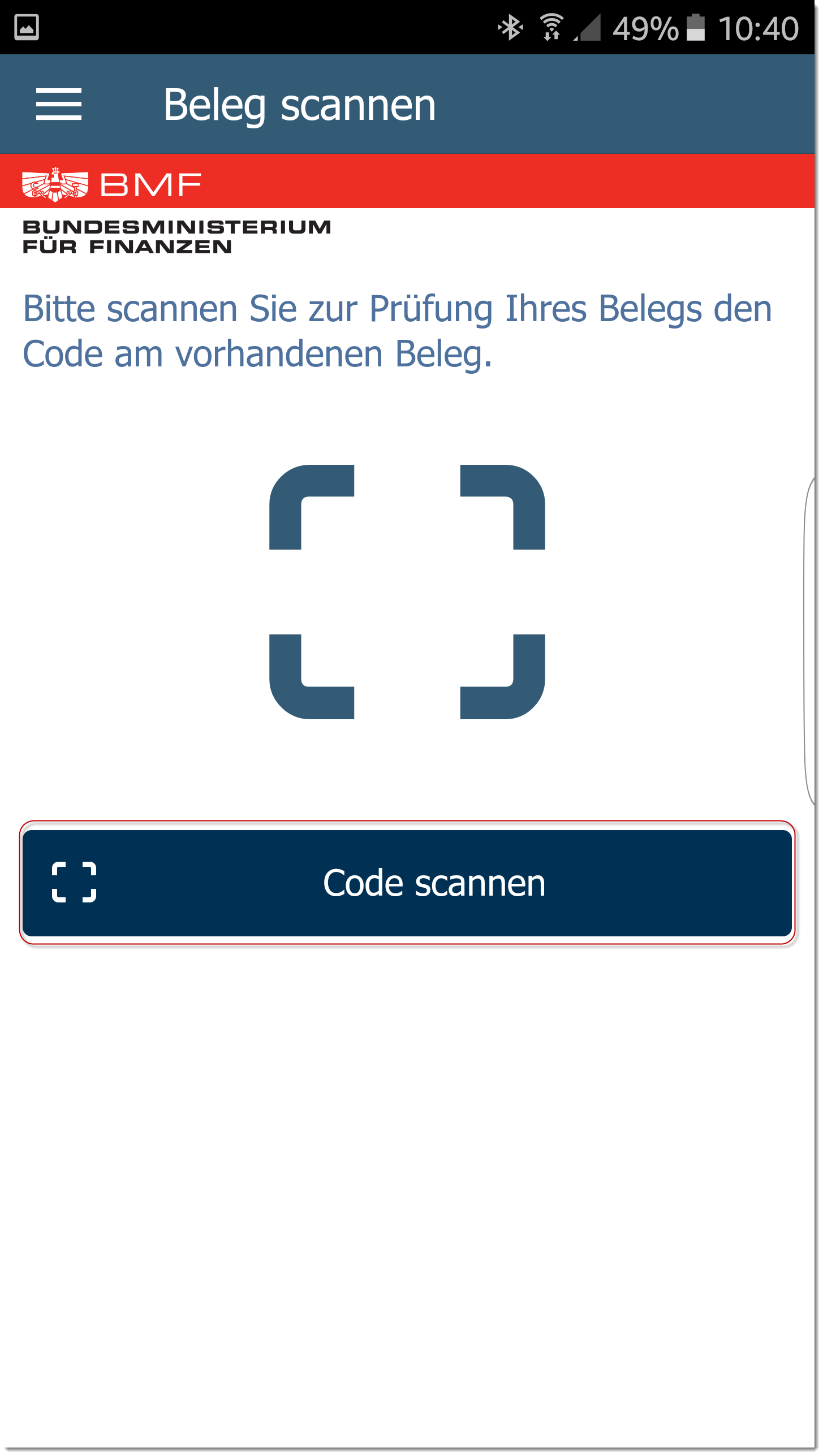
Task: Tap the Code scannen button
Action: coord(407,883)
